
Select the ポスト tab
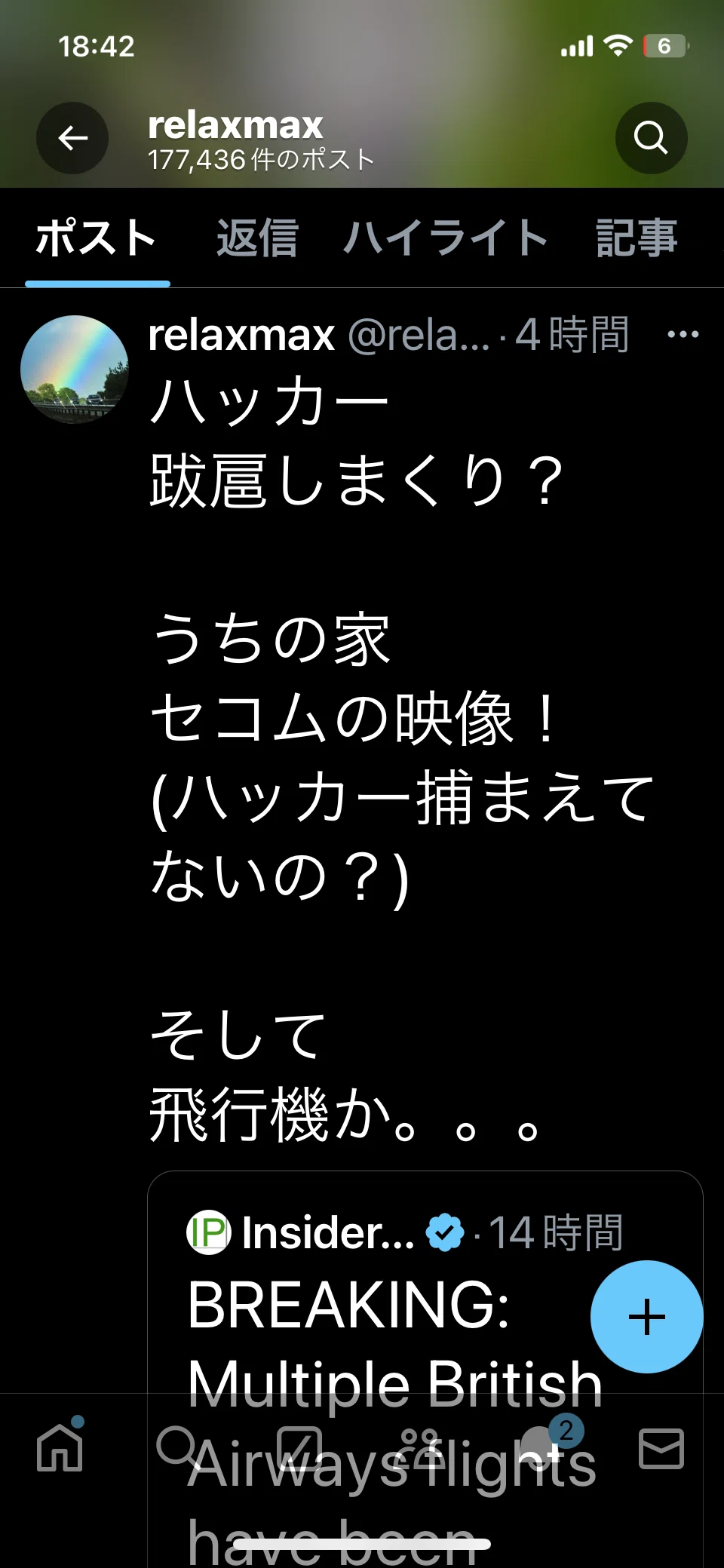(x=97, y=238)
